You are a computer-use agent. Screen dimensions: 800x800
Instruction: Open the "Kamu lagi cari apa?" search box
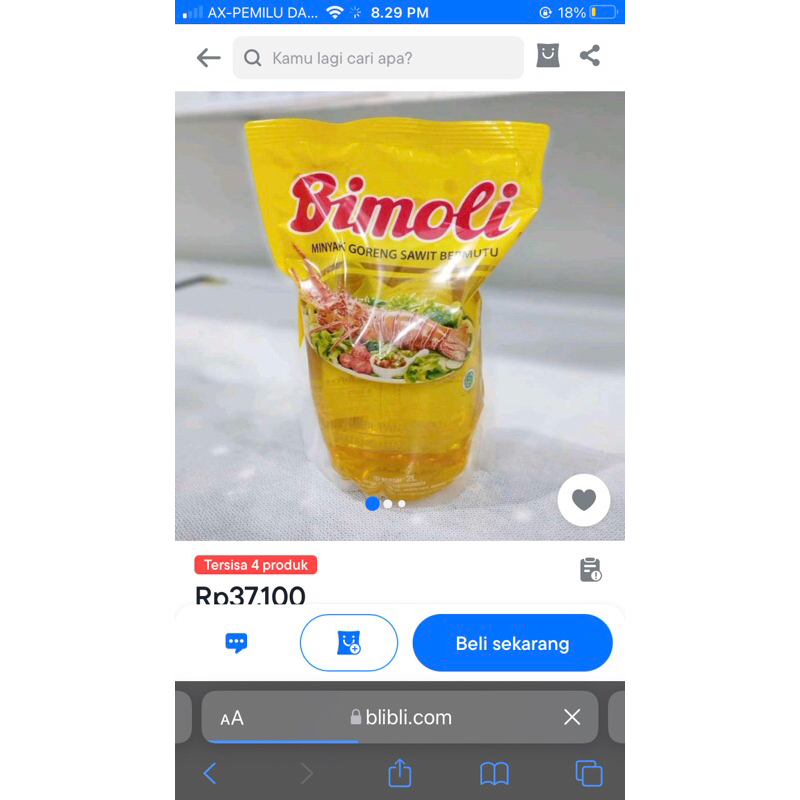378,58
